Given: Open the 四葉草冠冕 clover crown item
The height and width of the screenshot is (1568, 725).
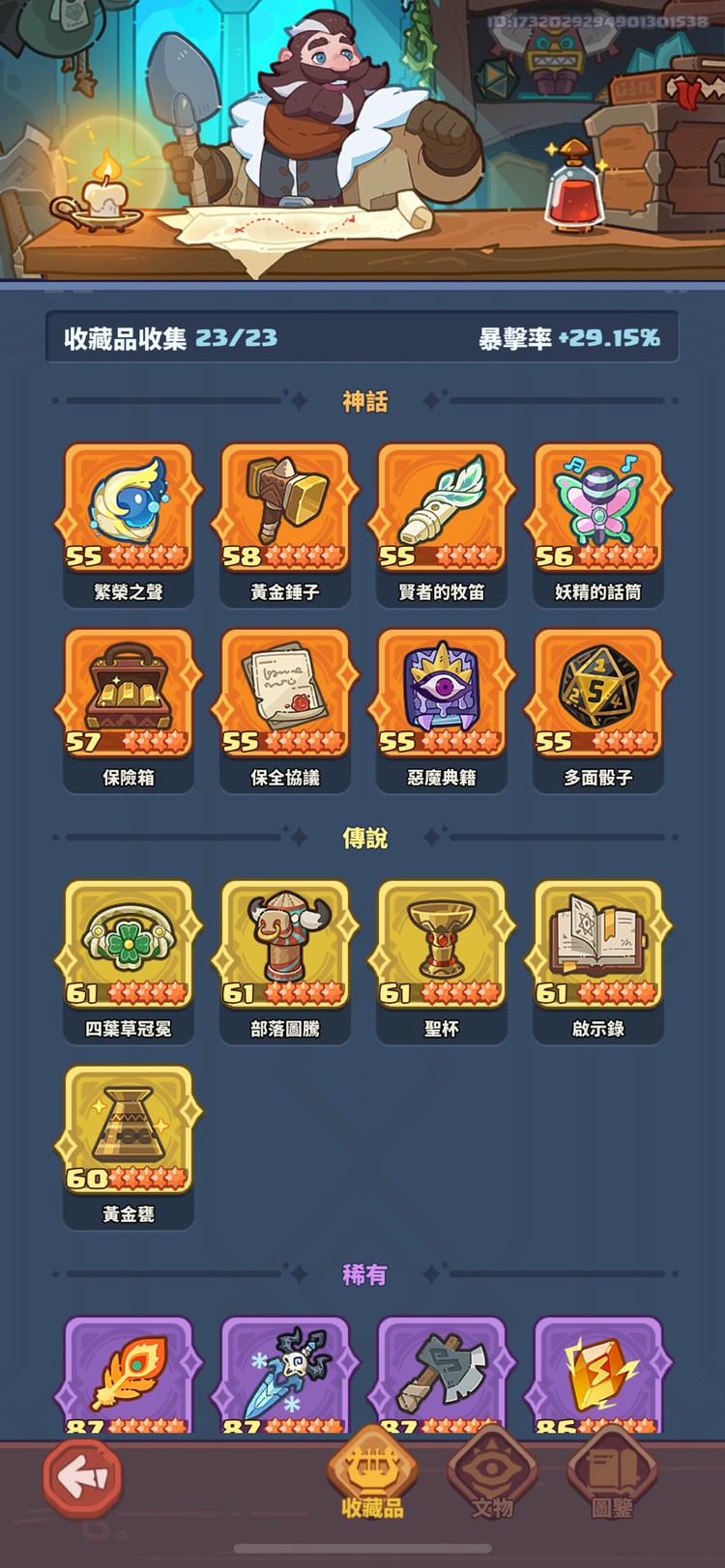Looking at the screenshot, I should (129, 952).
